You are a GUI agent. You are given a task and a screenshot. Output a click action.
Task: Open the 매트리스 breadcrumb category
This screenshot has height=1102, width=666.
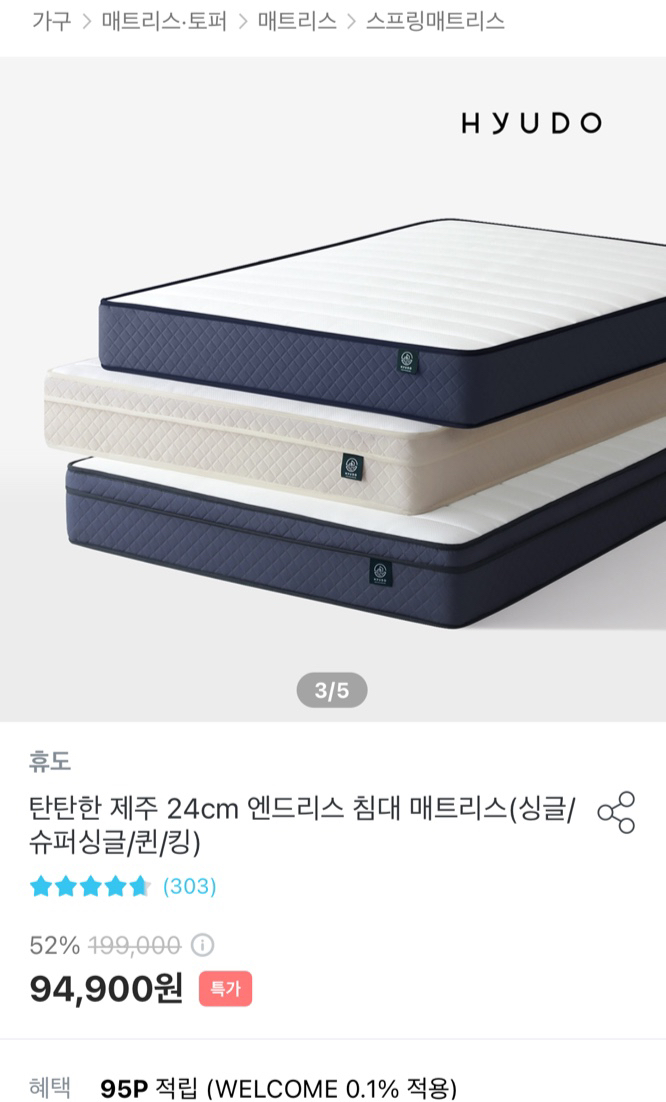coord(297,21)
